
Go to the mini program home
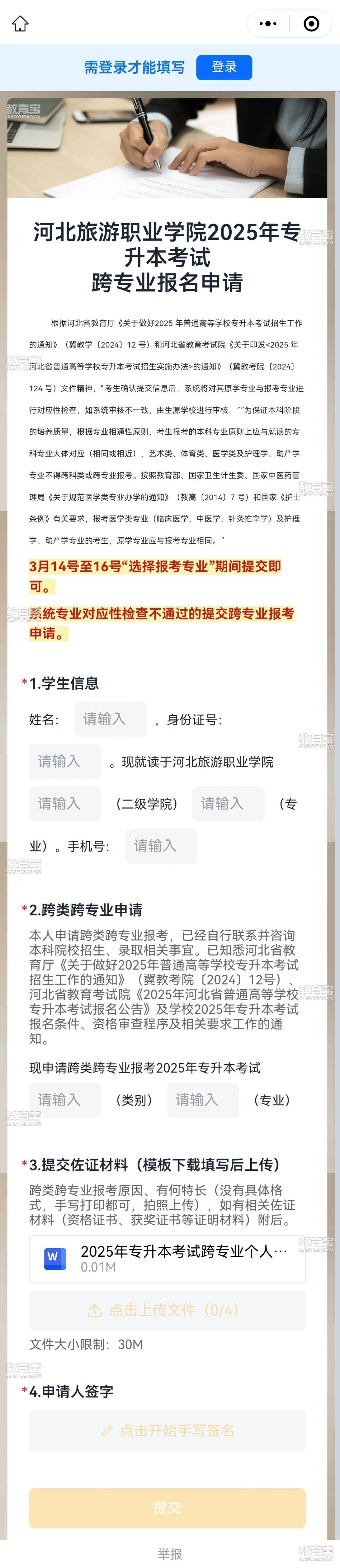pyautogui.click(x=20, y=24)
